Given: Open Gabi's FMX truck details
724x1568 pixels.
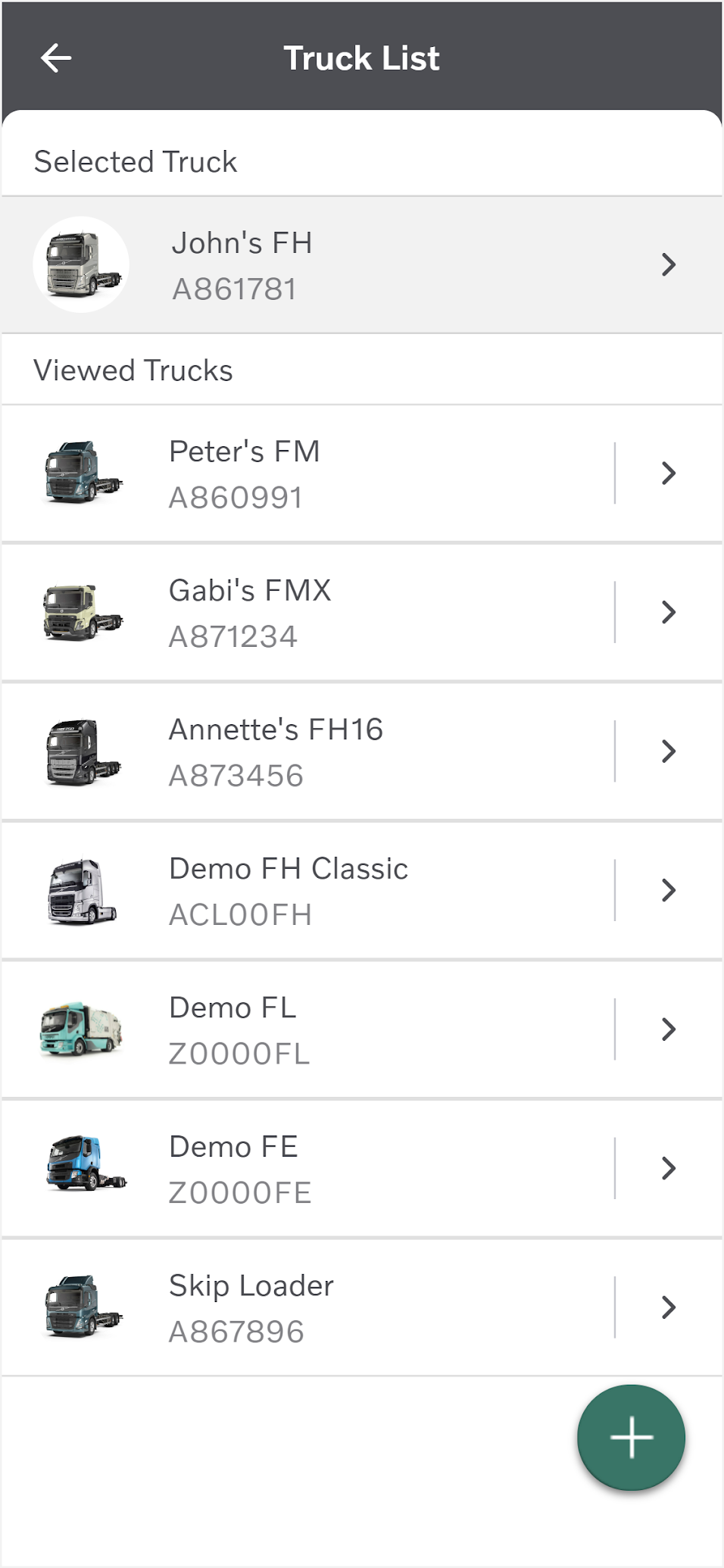Looking at the screenshot, I should point(318,613).
